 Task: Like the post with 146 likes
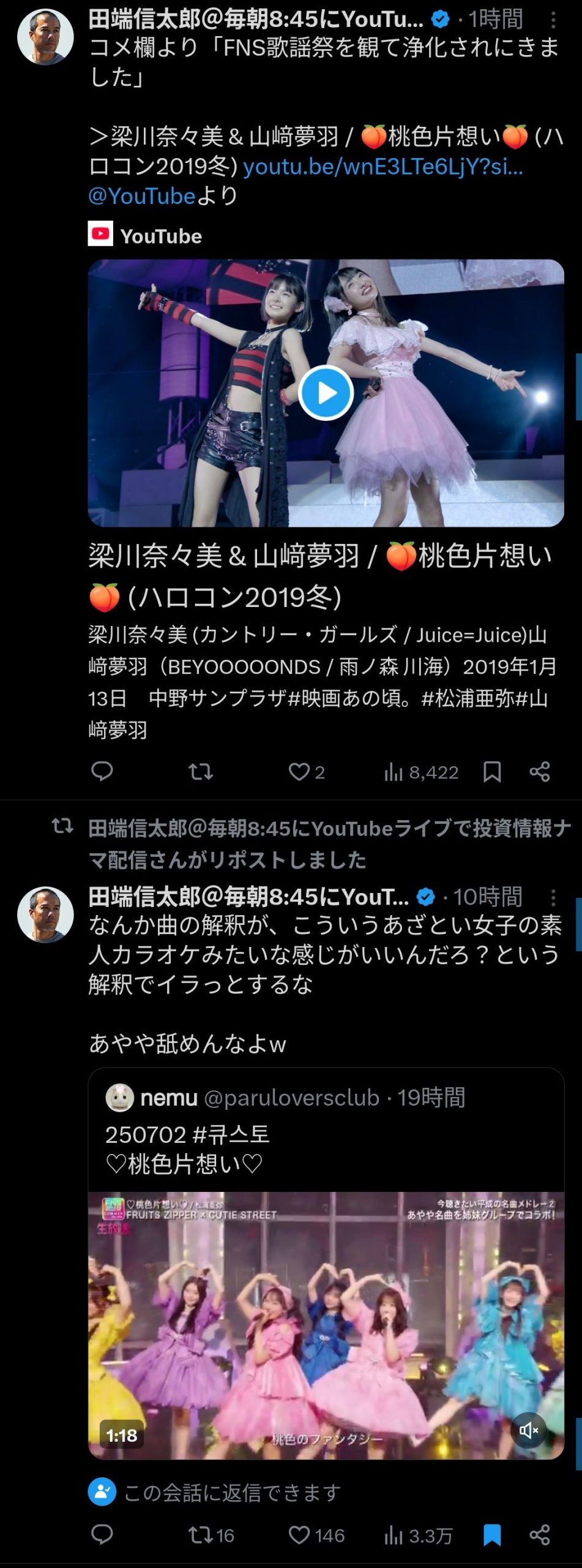[300, 1535]
